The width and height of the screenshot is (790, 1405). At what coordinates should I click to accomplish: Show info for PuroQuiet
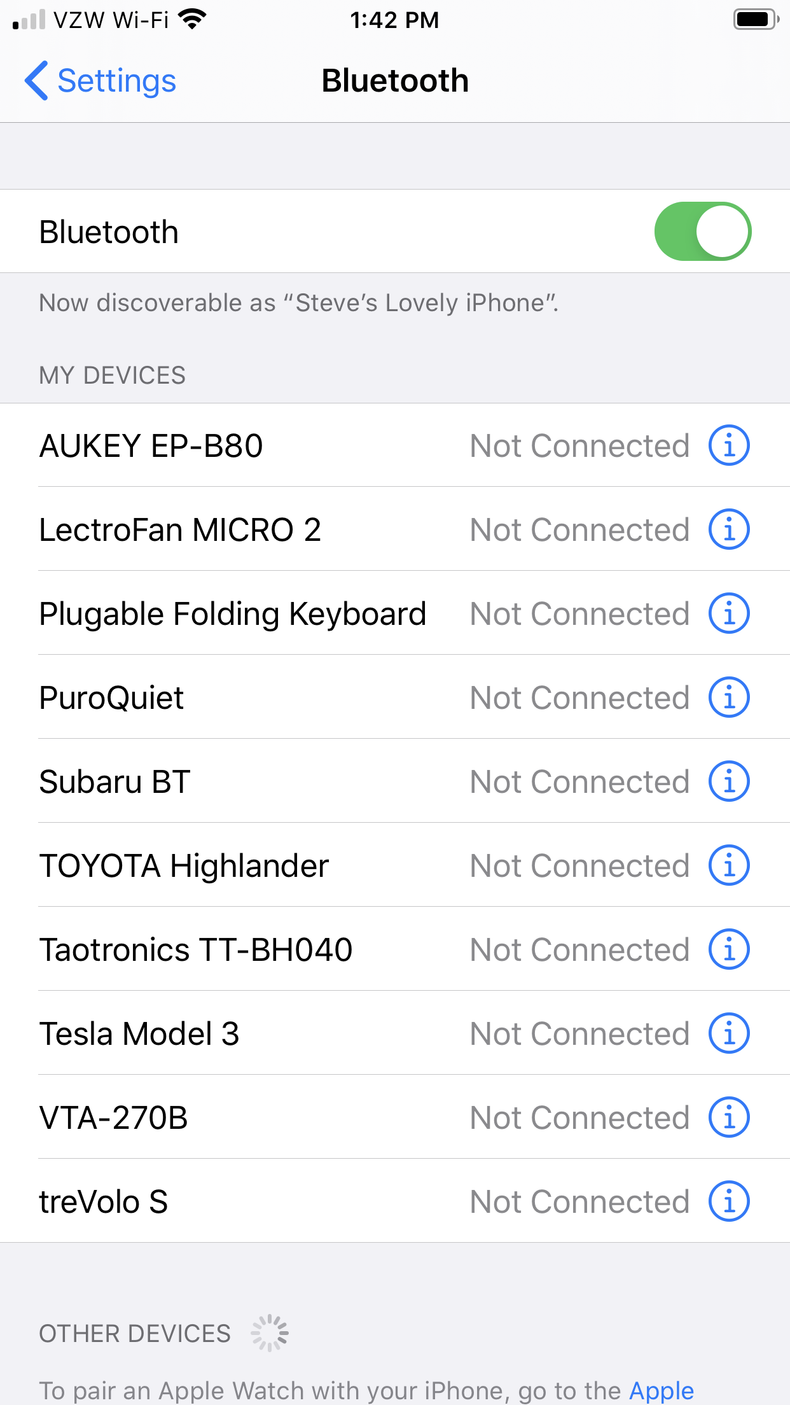pos(729,698)
